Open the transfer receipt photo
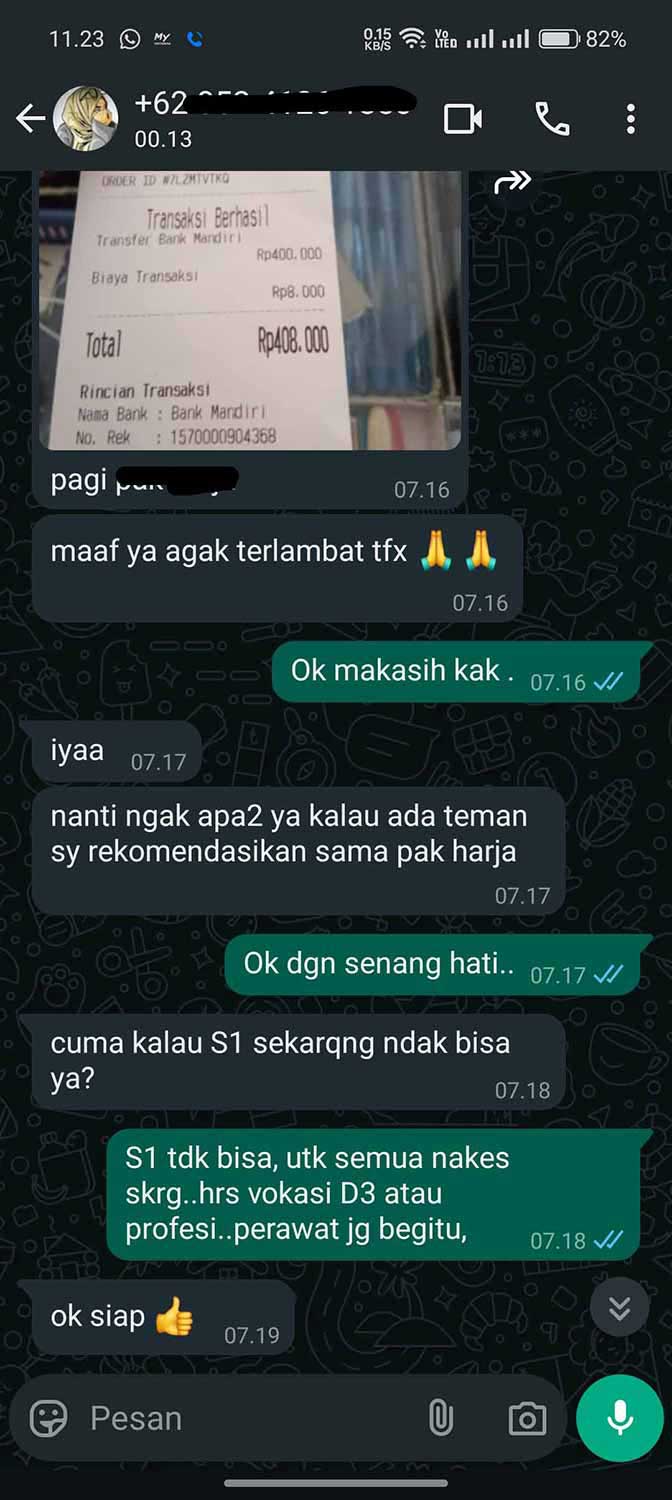Screen dimensions: 672x1500 pyautogui.click(x=250, y=310)
